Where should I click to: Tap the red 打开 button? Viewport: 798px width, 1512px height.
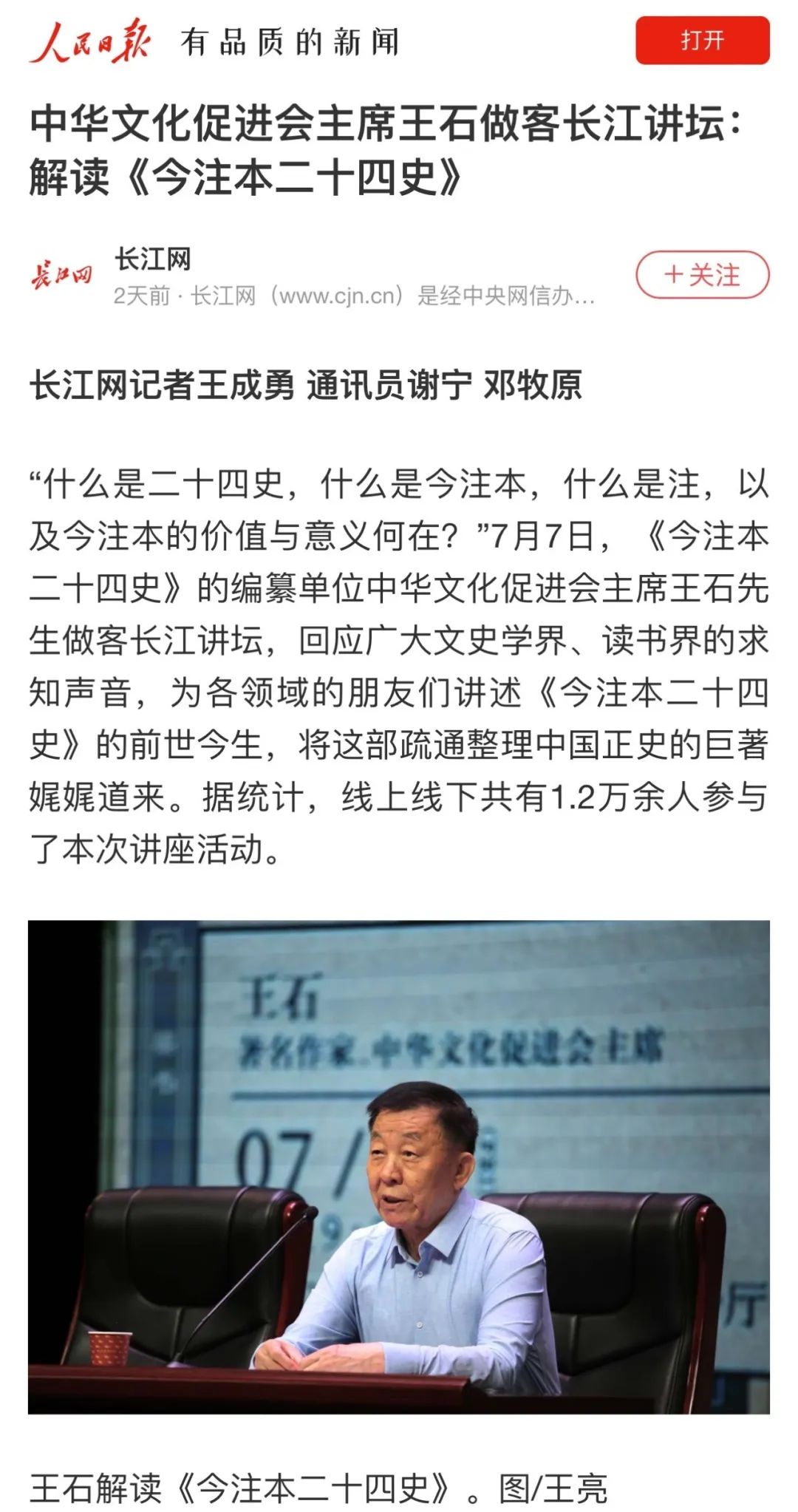point(702,41)
